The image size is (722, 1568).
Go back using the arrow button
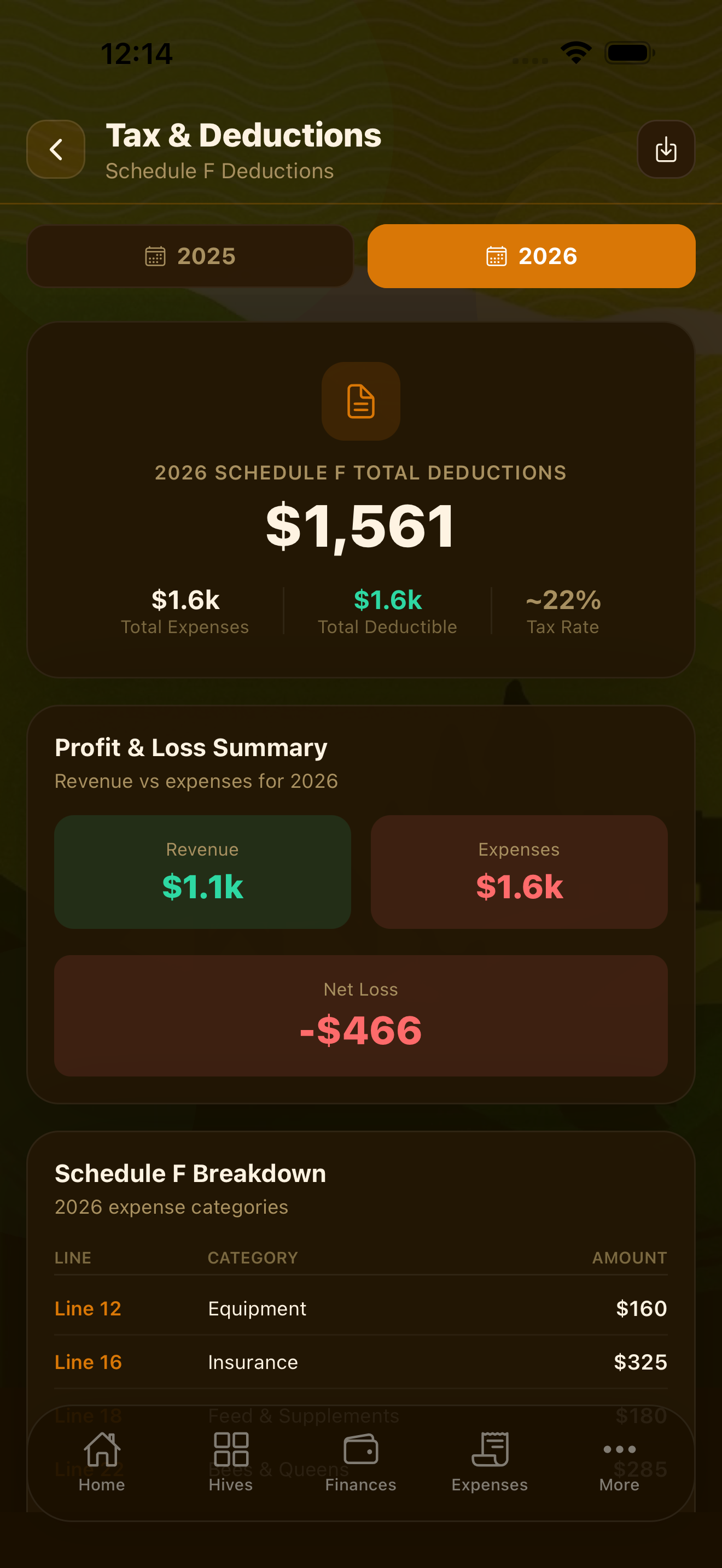click(x=55, y=149)
